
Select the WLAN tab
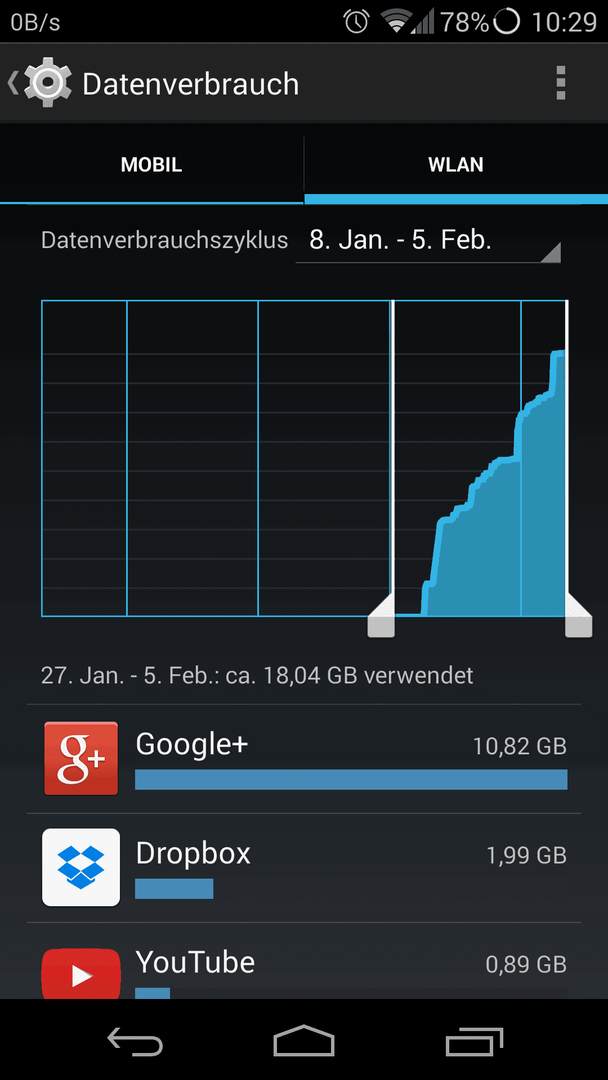[x=456, y=165]
